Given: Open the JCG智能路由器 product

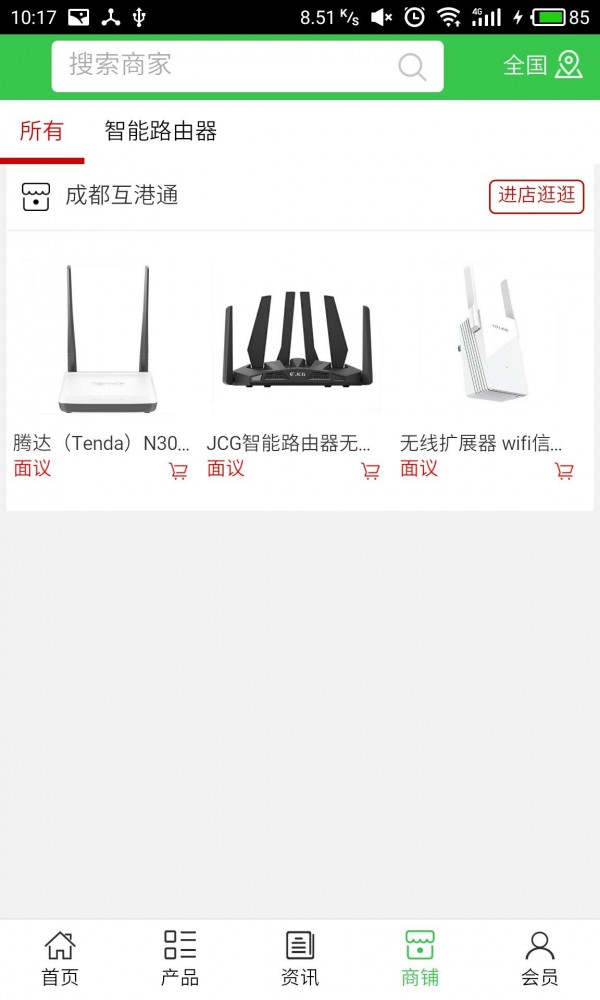Looking at the screenshot, I should click(296, 340).
